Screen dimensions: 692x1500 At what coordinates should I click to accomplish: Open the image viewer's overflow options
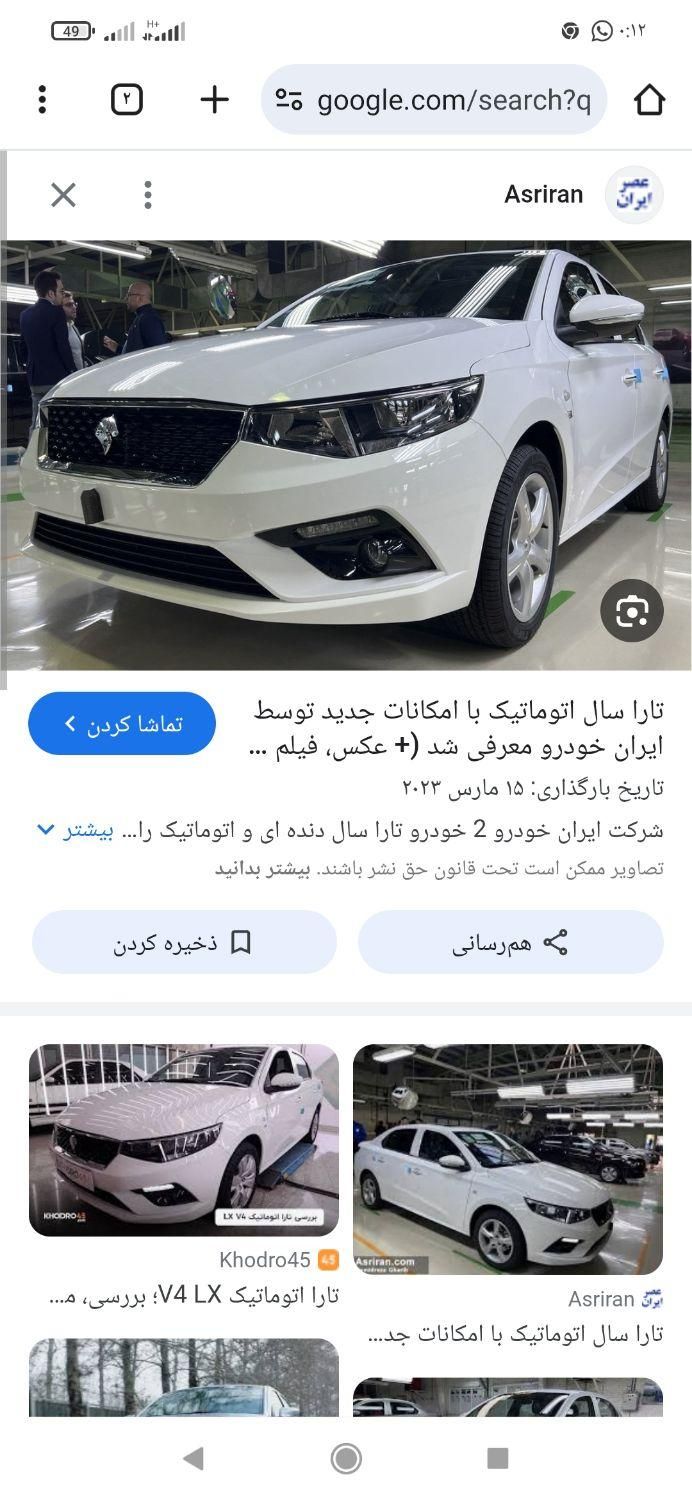pyautogui.click(x=148, y=195)
